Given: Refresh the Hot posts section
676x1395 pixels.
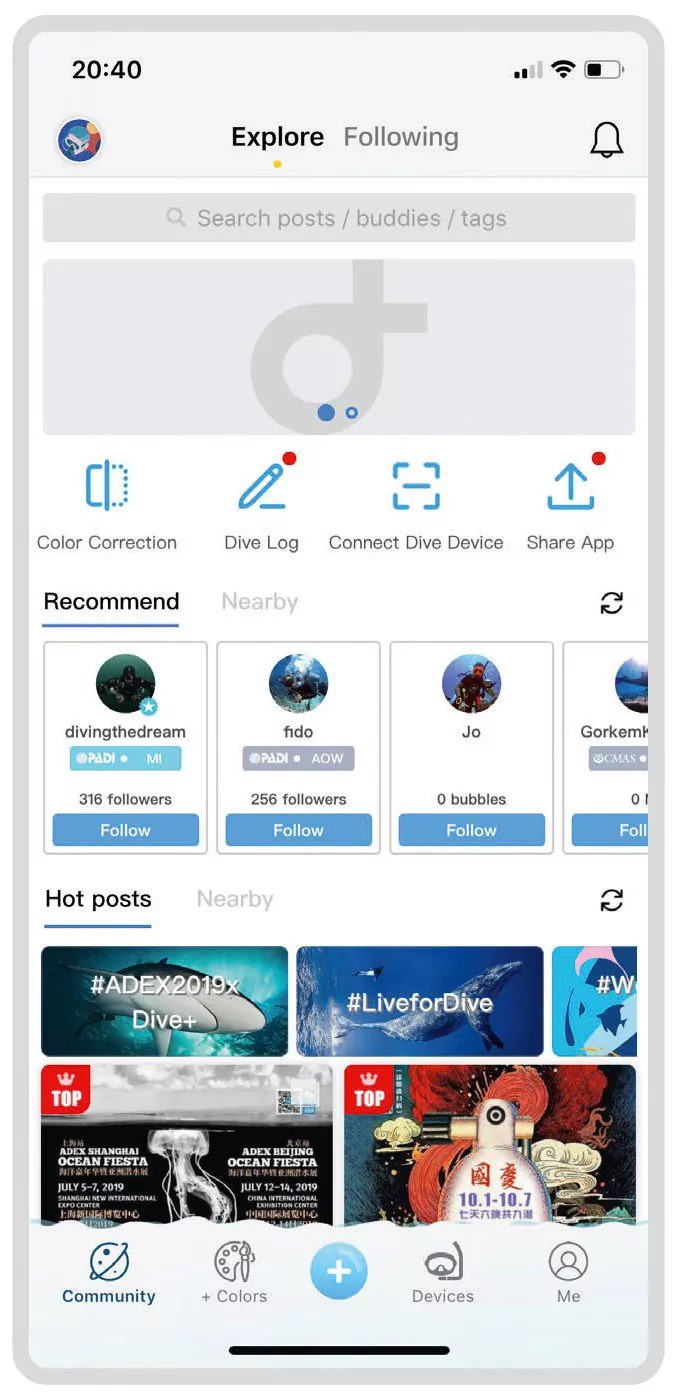Looking at the screenshot, I should pyautogui.click(x=611, y=900).
